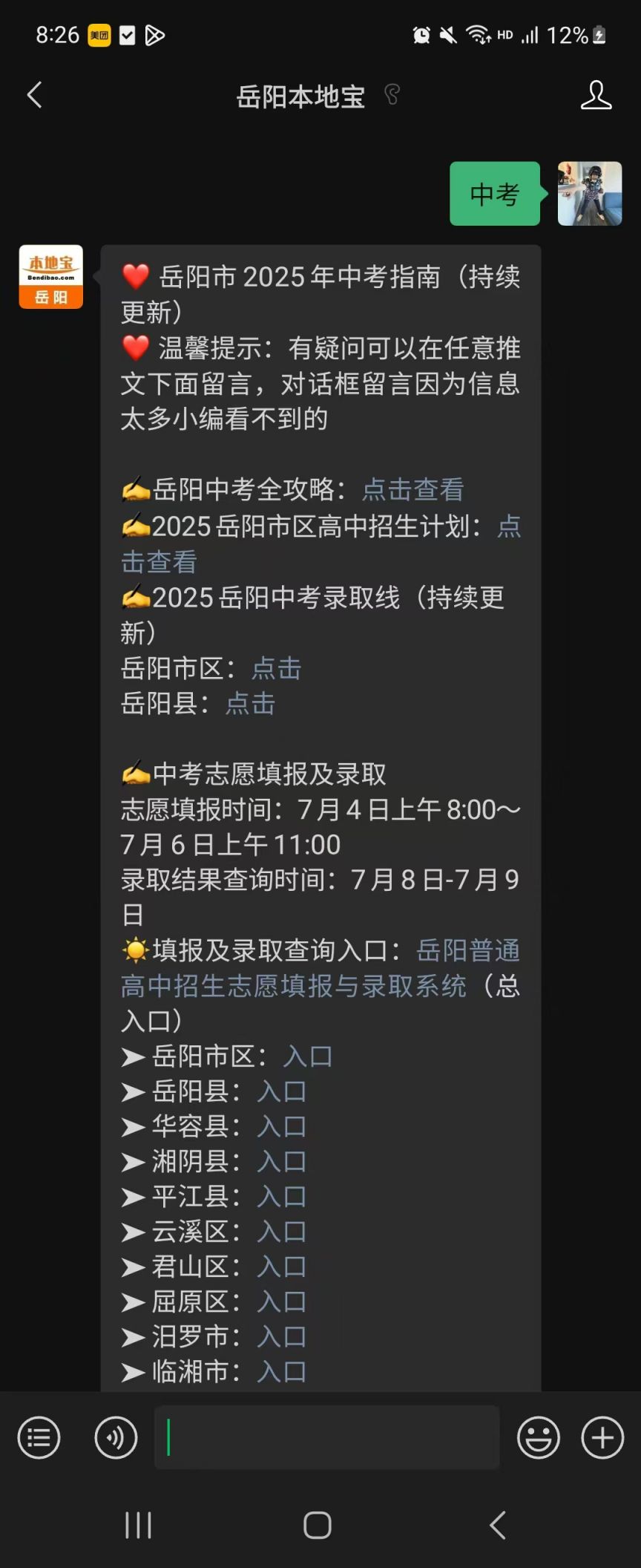Open the 君山区 入口 link

coord(282,1267)
